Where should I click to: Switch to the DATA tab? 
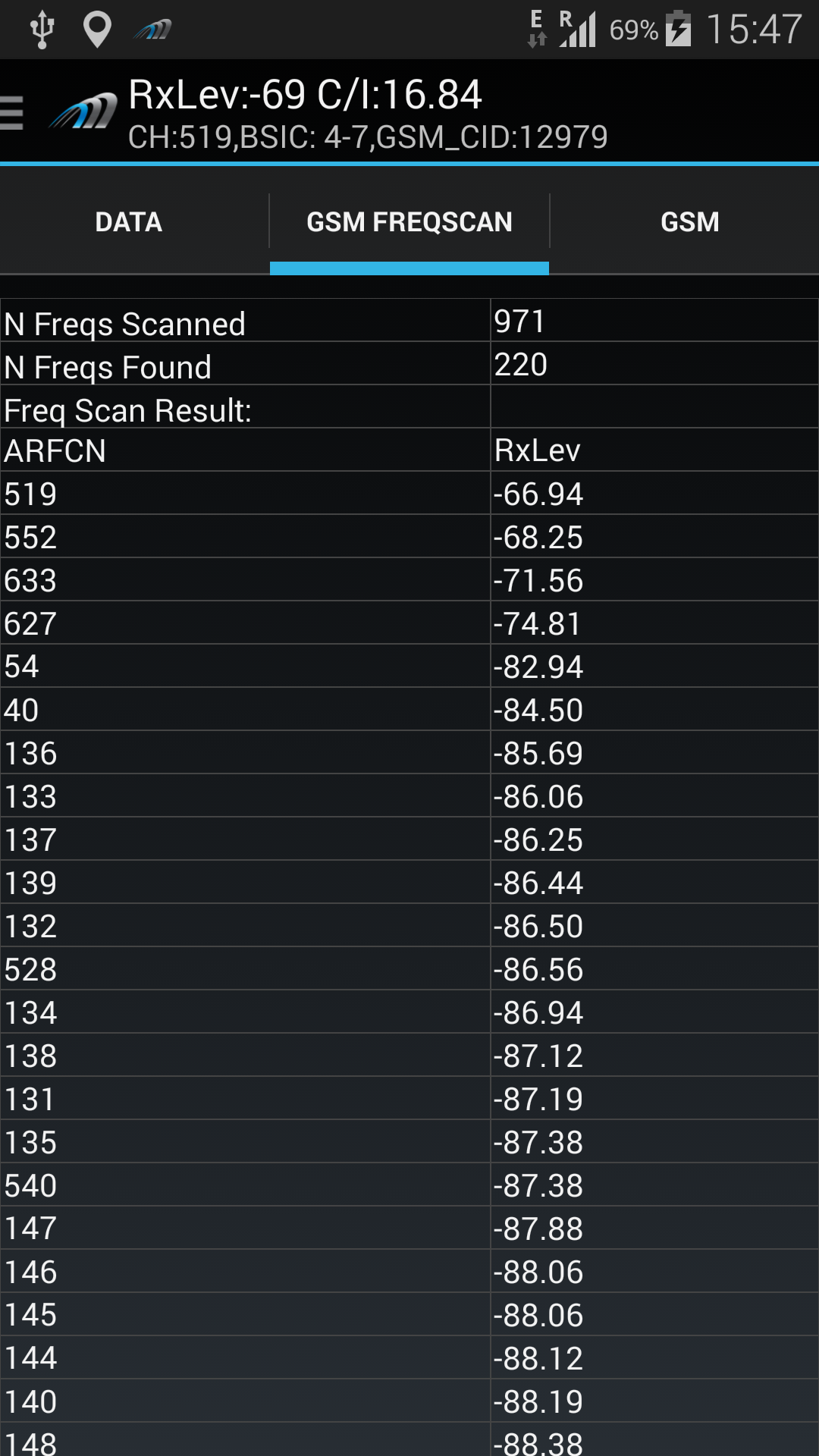[129, 221]
